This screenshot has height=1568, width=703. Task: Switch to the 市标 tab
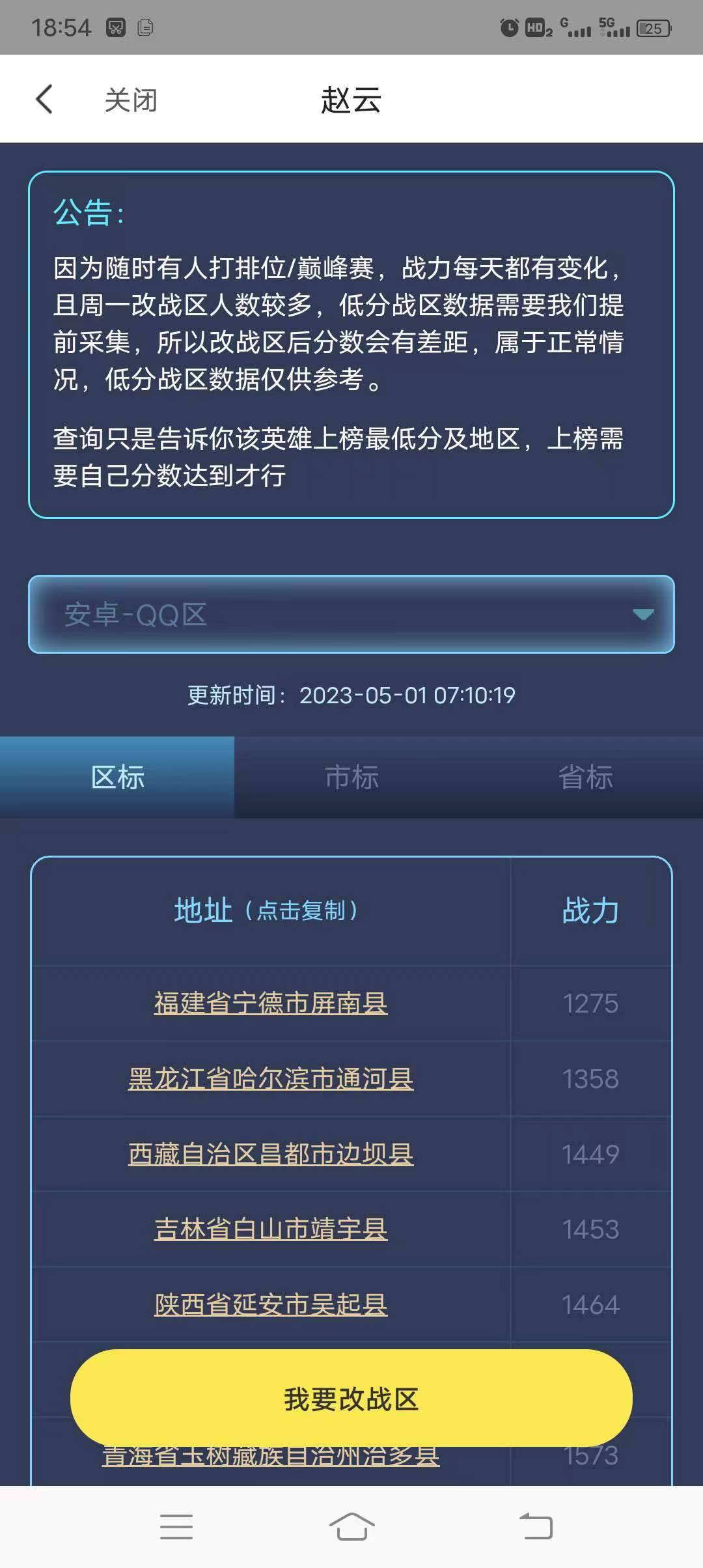[351, 777]
